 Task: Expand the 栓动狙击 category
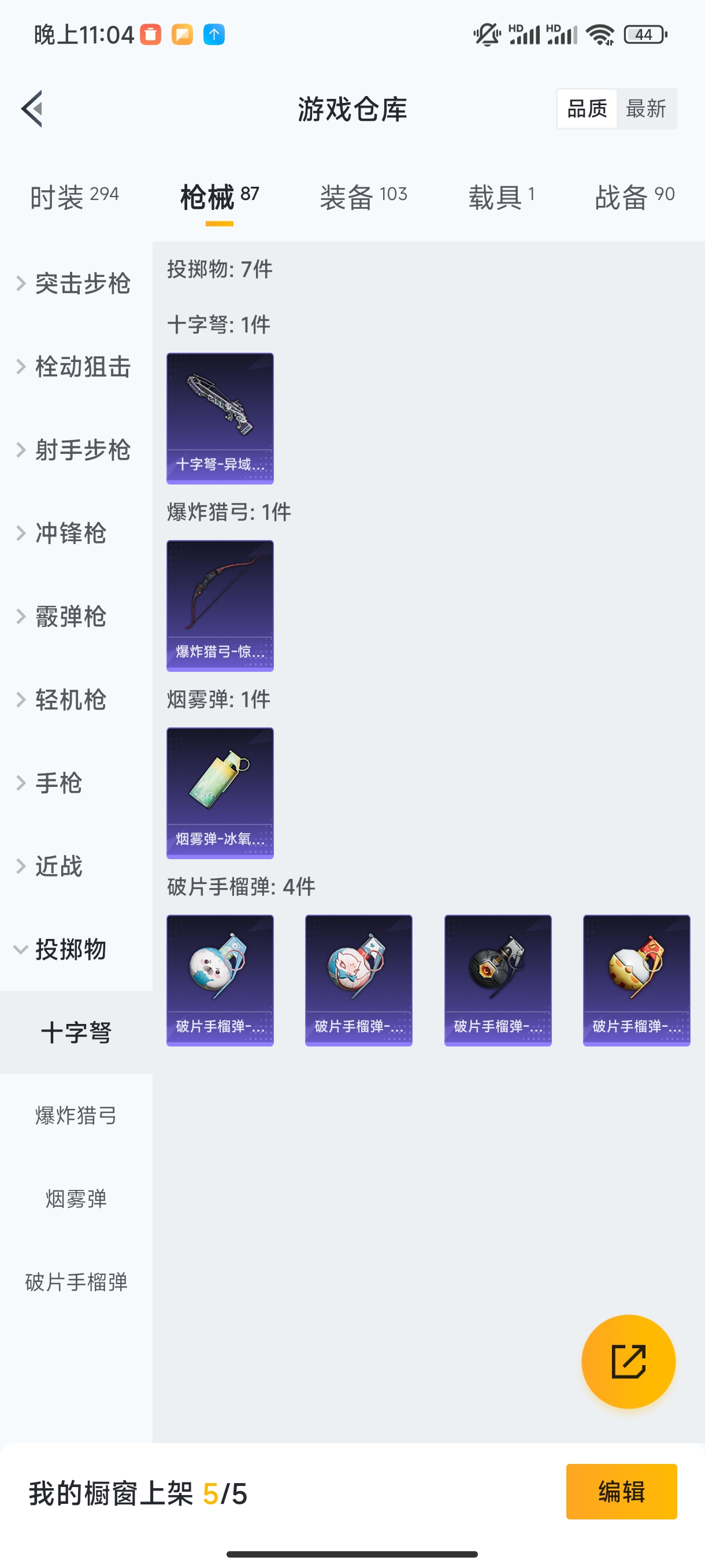pyautogui.click(x=76, y=367)
